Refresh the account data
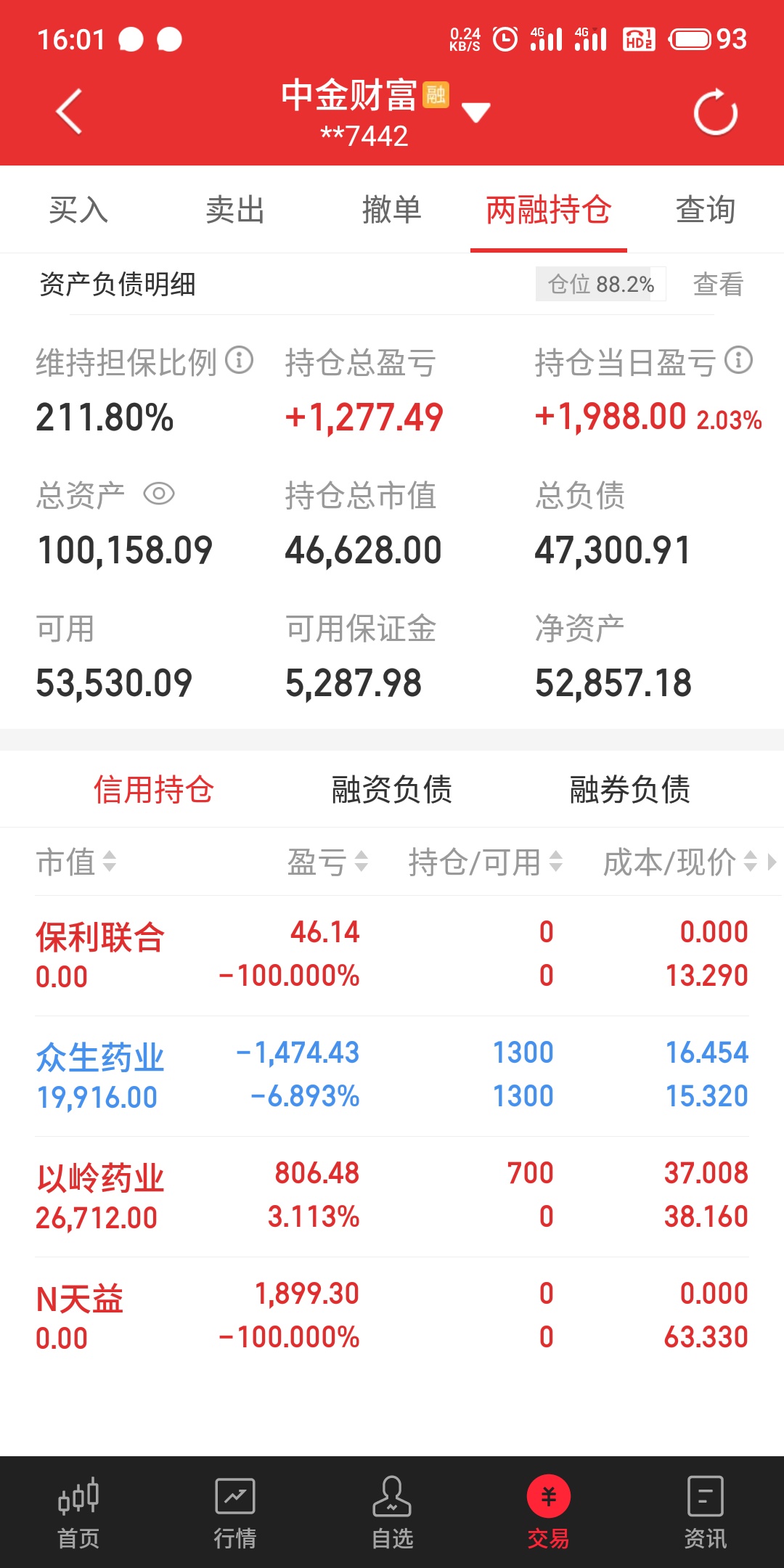The image size is (784, 1568). (x=716, y=113)
